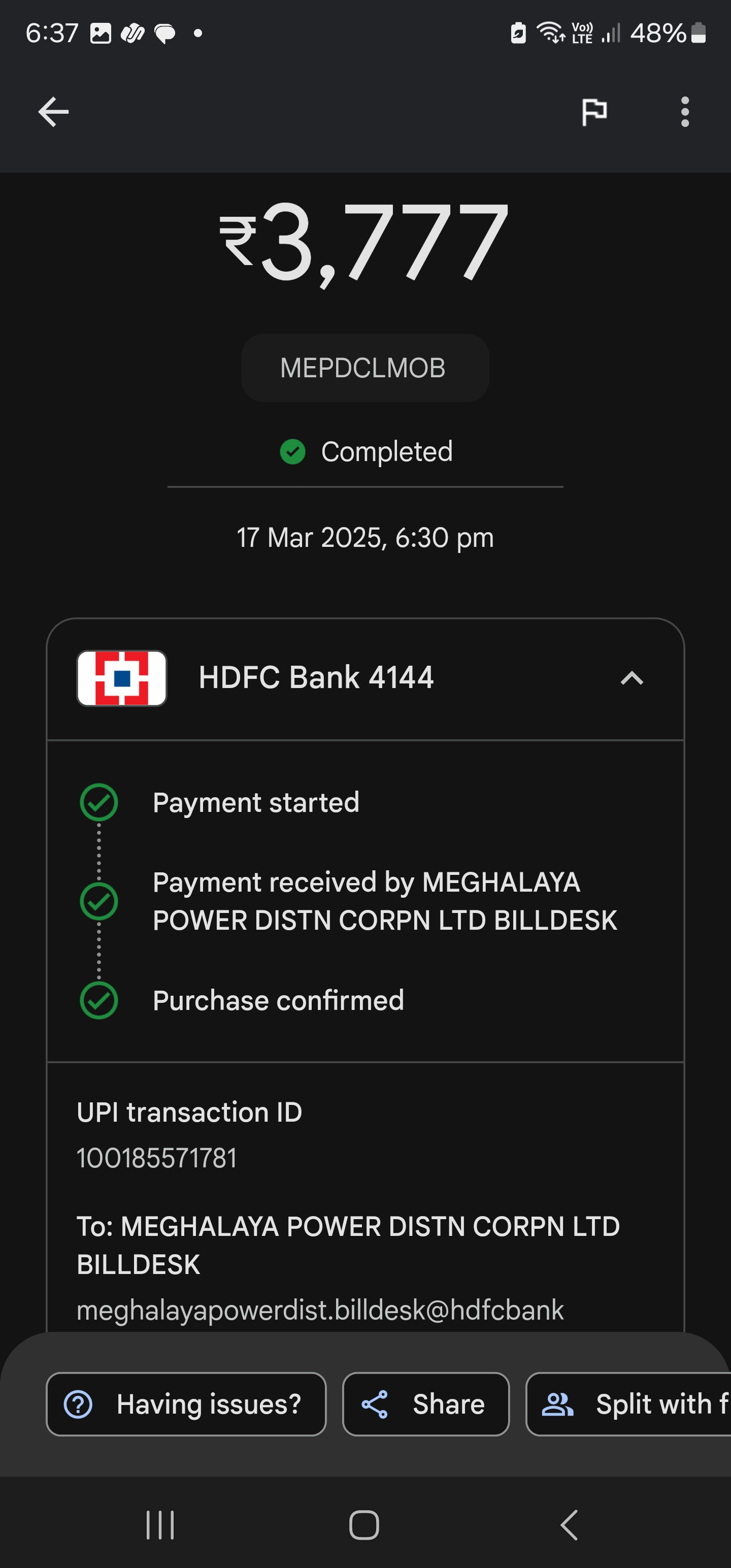Viewport: 731px width, 1568px height.
Task: Report this transaction with the flag icon
Action: 594,112
